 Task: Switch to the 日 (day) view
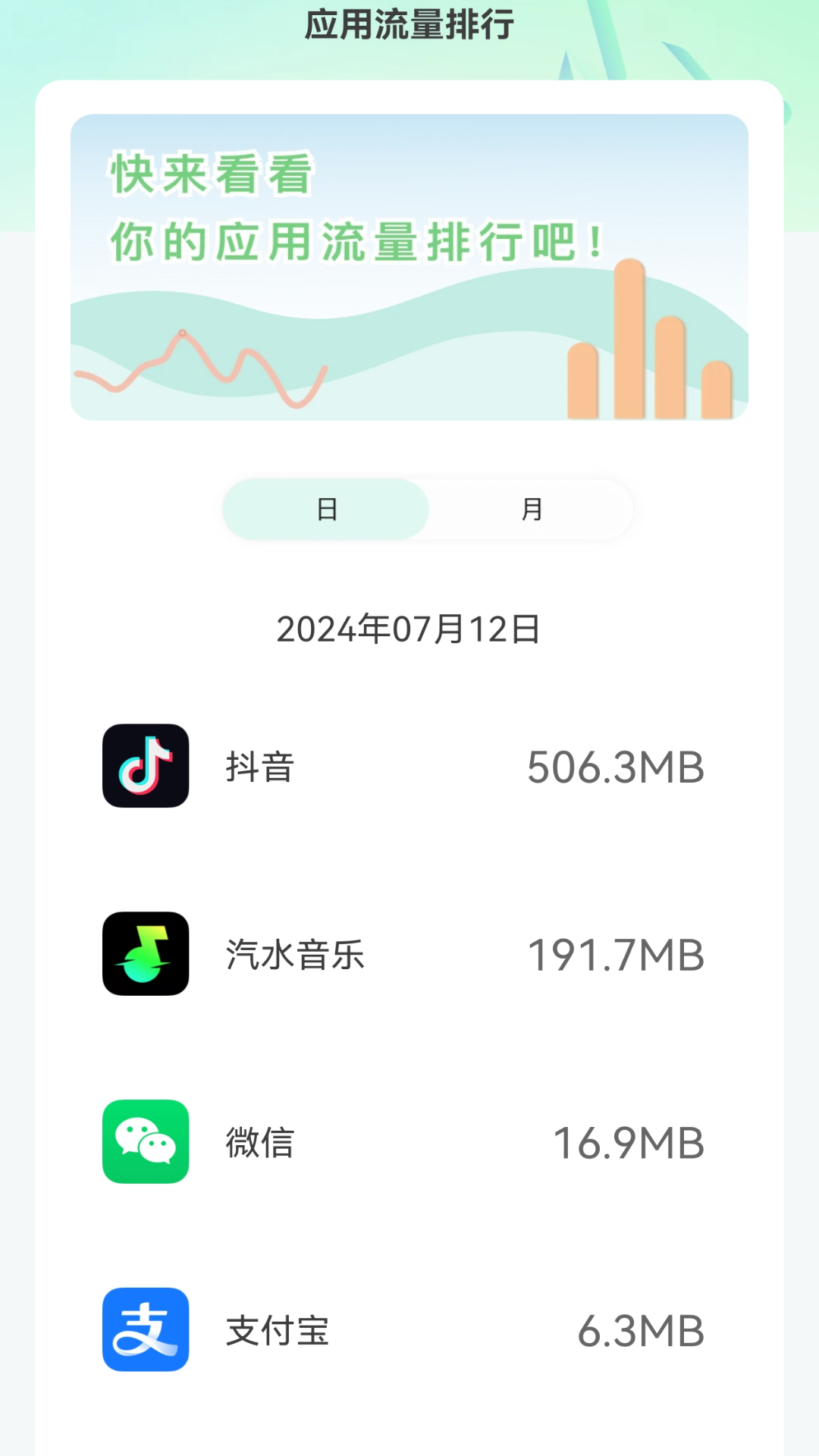point(326,510)
